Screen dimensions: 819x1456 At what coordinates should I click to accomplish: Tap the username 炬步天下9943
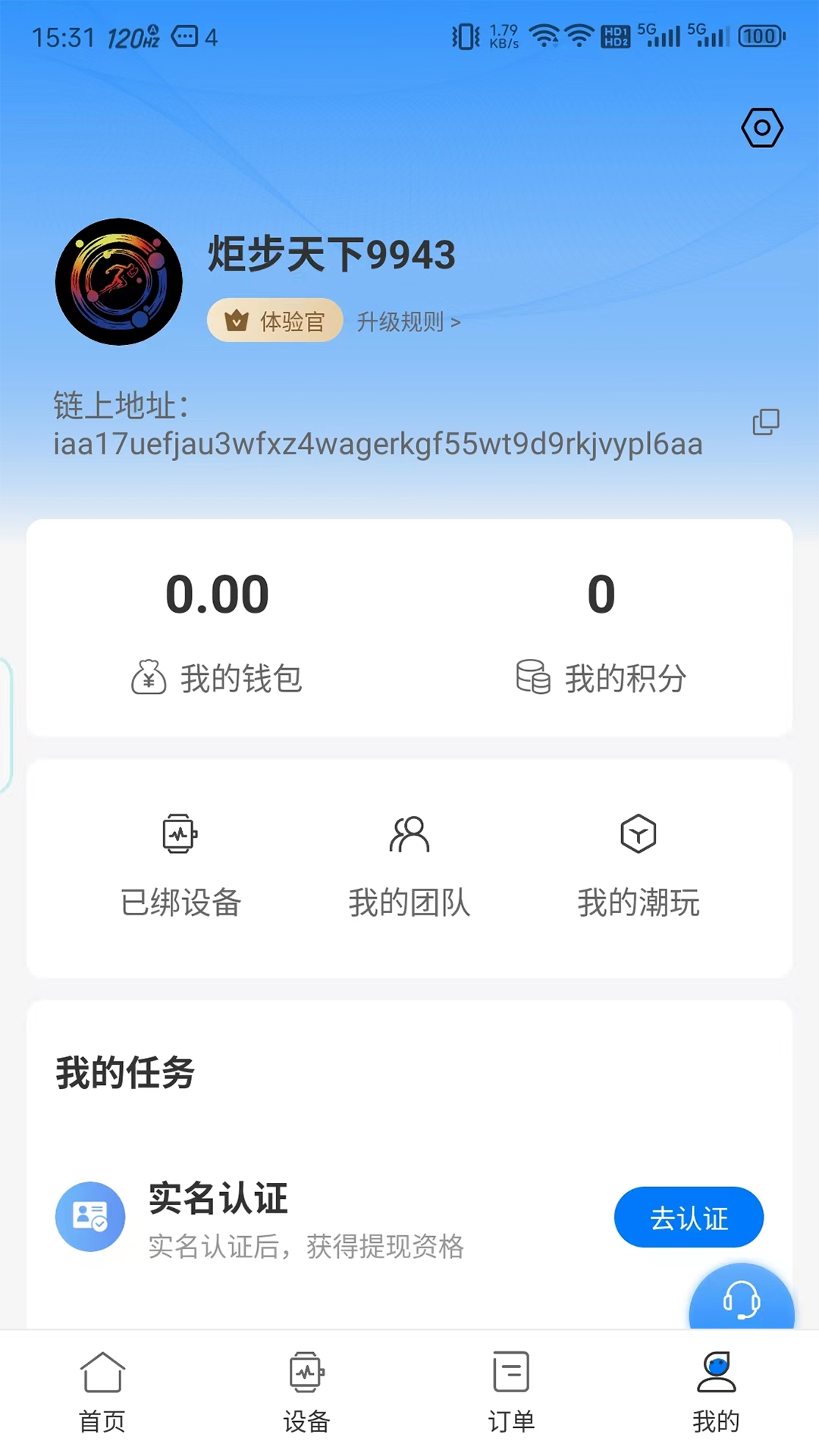[x=329, y=256]
